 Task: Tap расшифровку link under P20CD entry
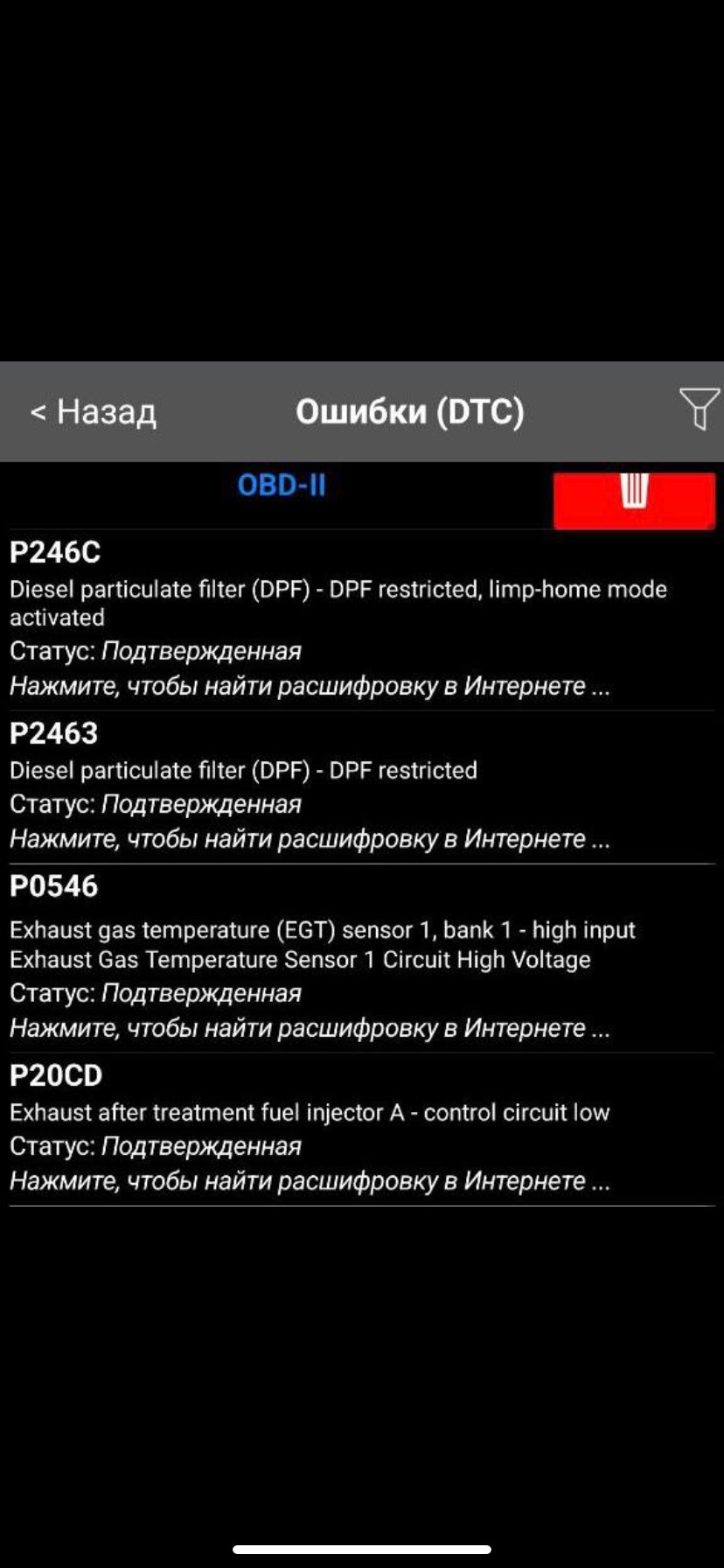click(308, 1180)
